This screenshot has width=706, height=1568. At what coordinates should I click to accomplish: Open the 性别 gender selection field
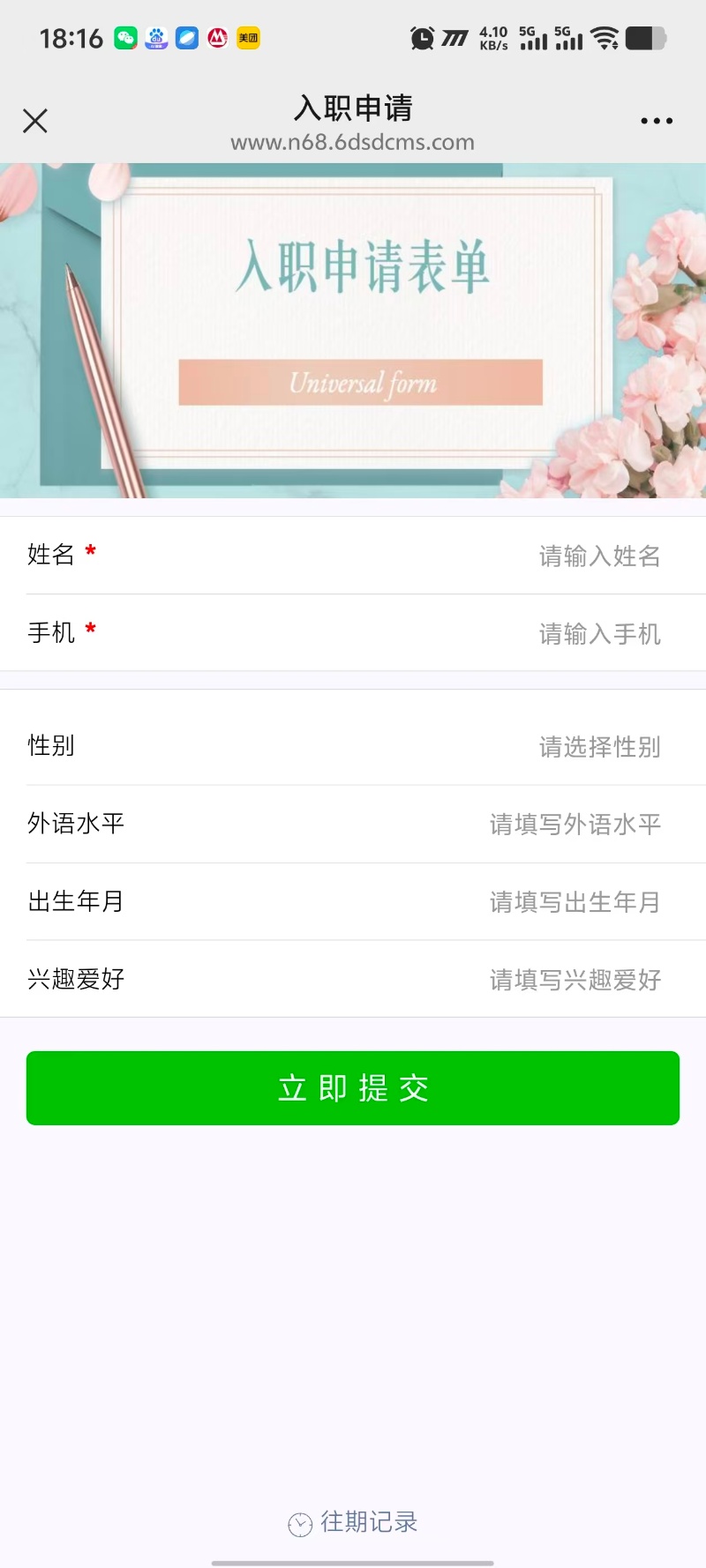click(353, 746)
